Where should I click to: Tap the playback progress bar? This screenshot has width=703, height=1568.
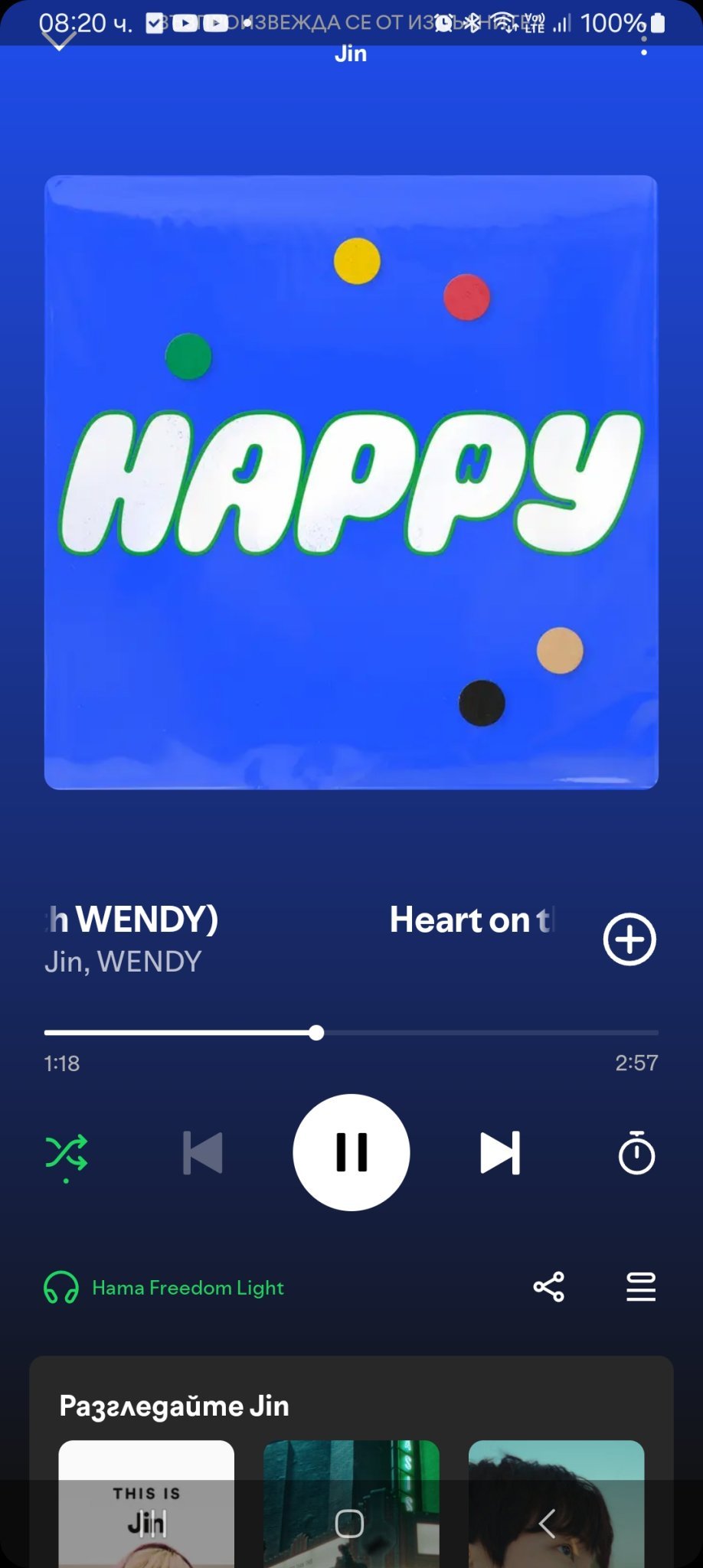click(351, 1033)
